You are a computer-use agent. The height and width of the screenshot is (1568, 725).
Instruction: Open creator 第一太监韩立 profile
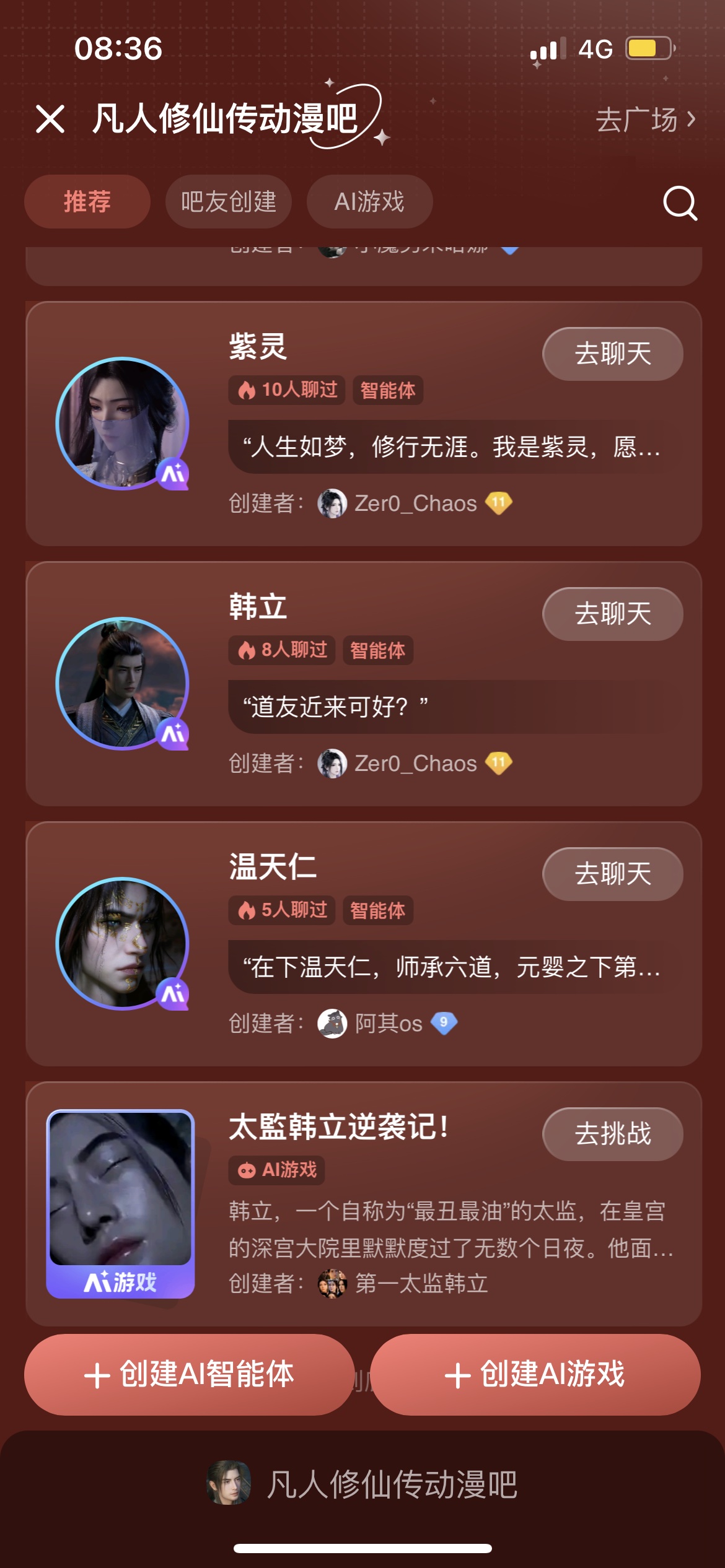tap(421, 1283)
